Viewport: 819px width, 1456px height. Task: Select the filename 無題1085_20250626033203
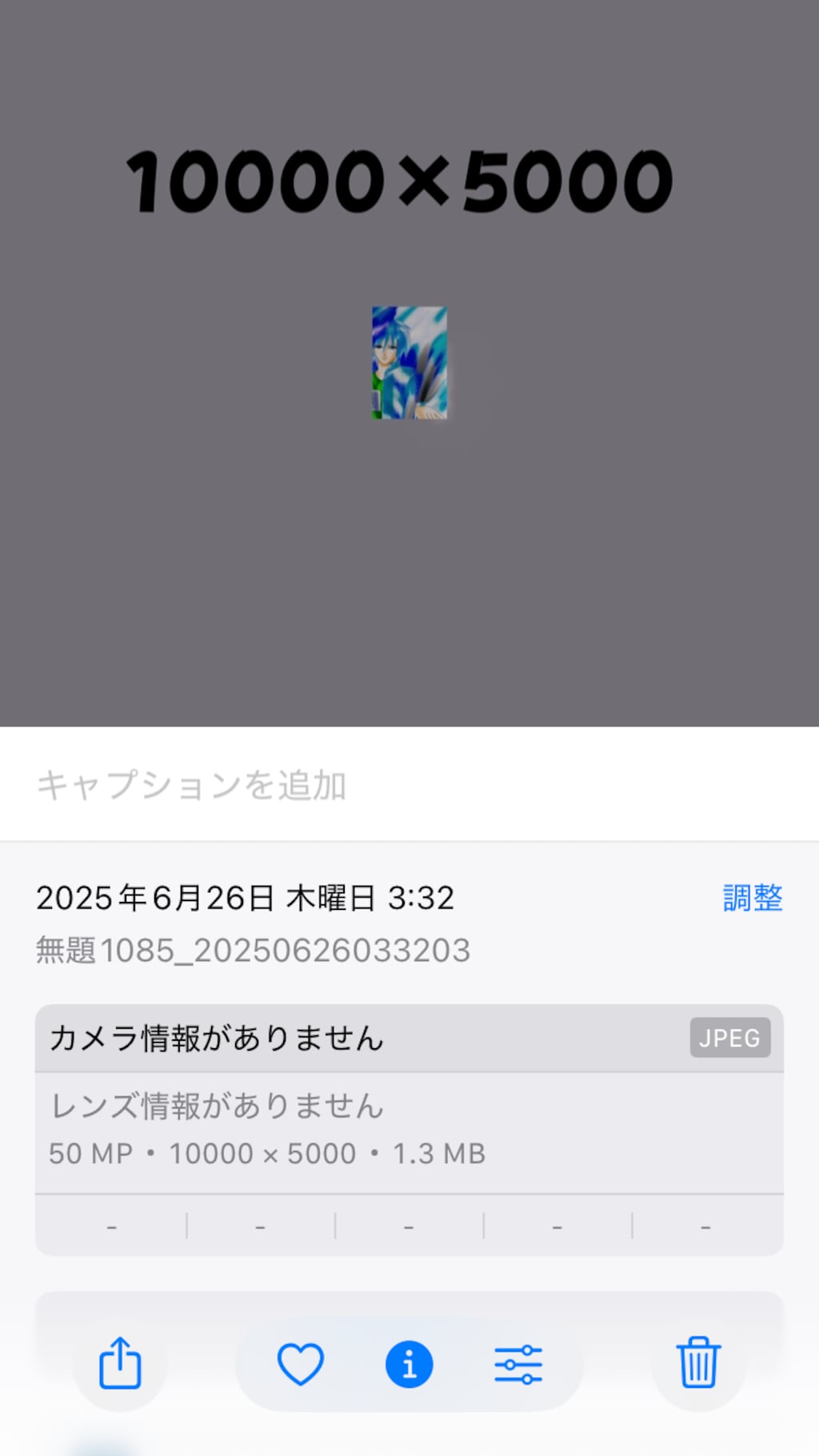(x=253, y=950)
